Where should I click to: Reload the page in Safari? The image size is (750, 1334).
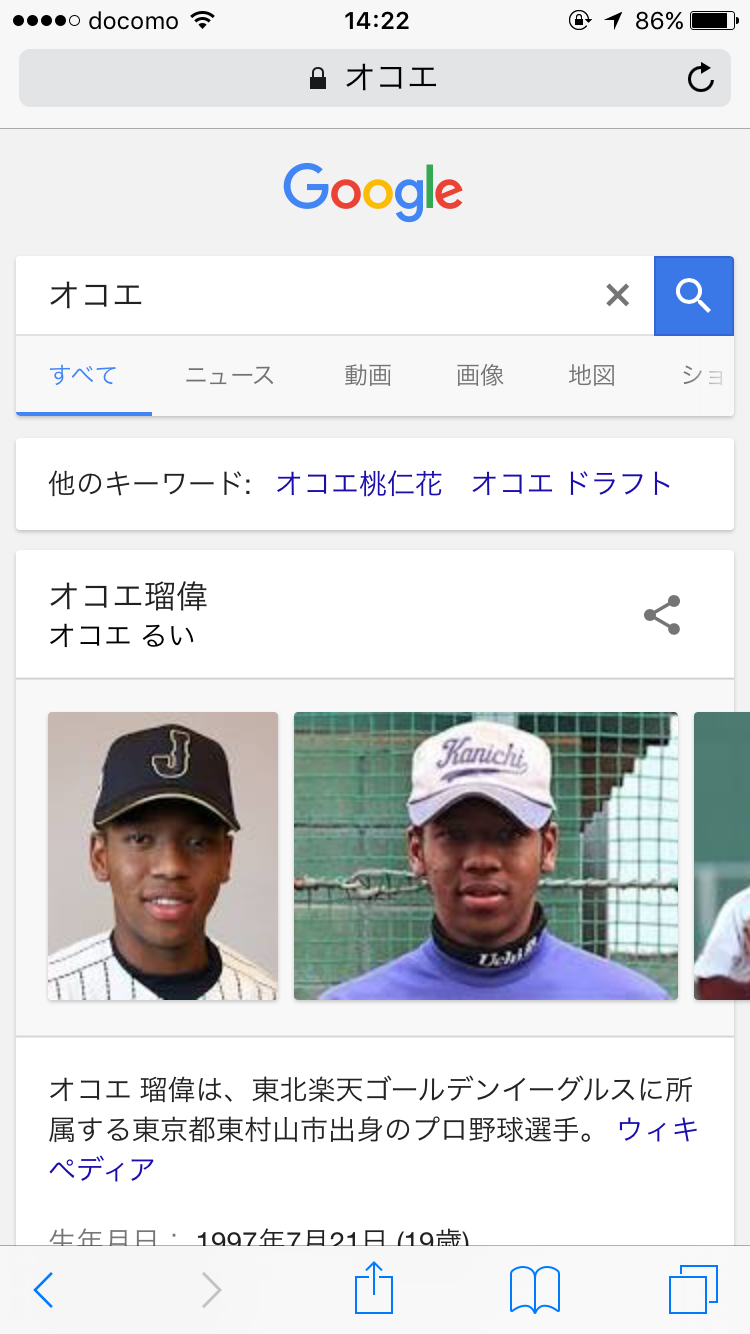tap(701, 78)
